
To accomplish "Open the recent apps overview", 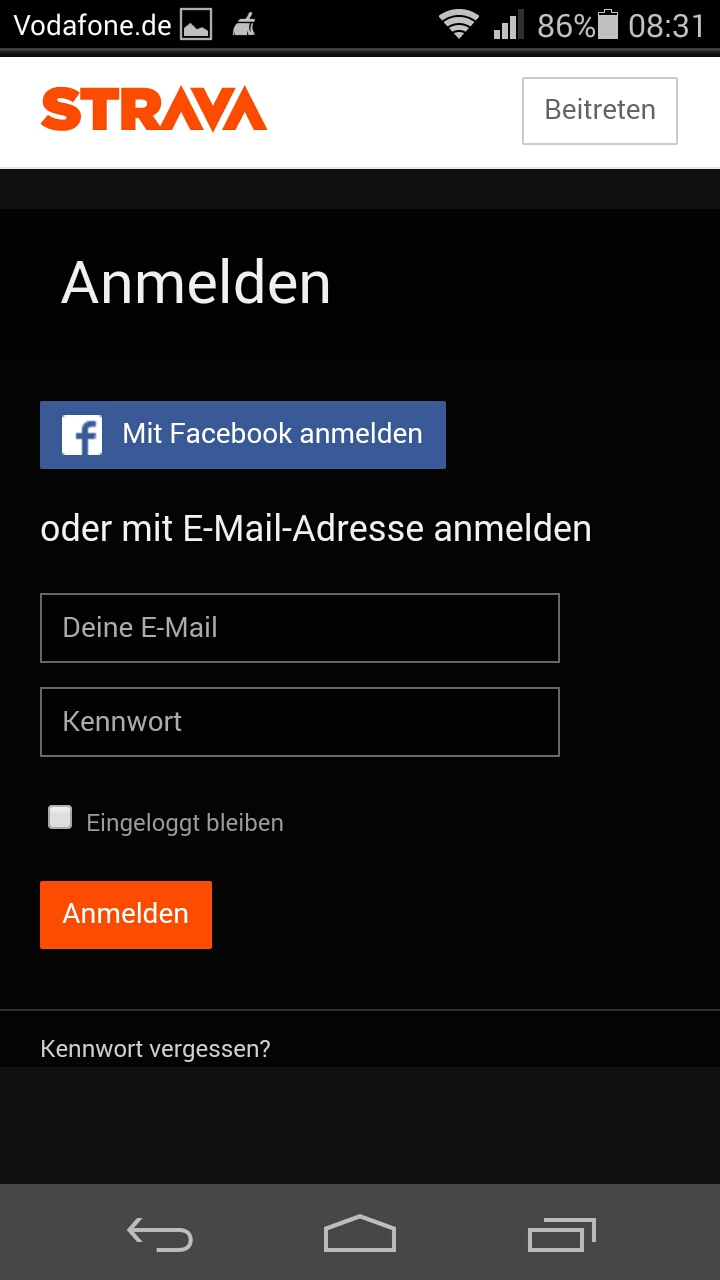I will [561, 1234].
